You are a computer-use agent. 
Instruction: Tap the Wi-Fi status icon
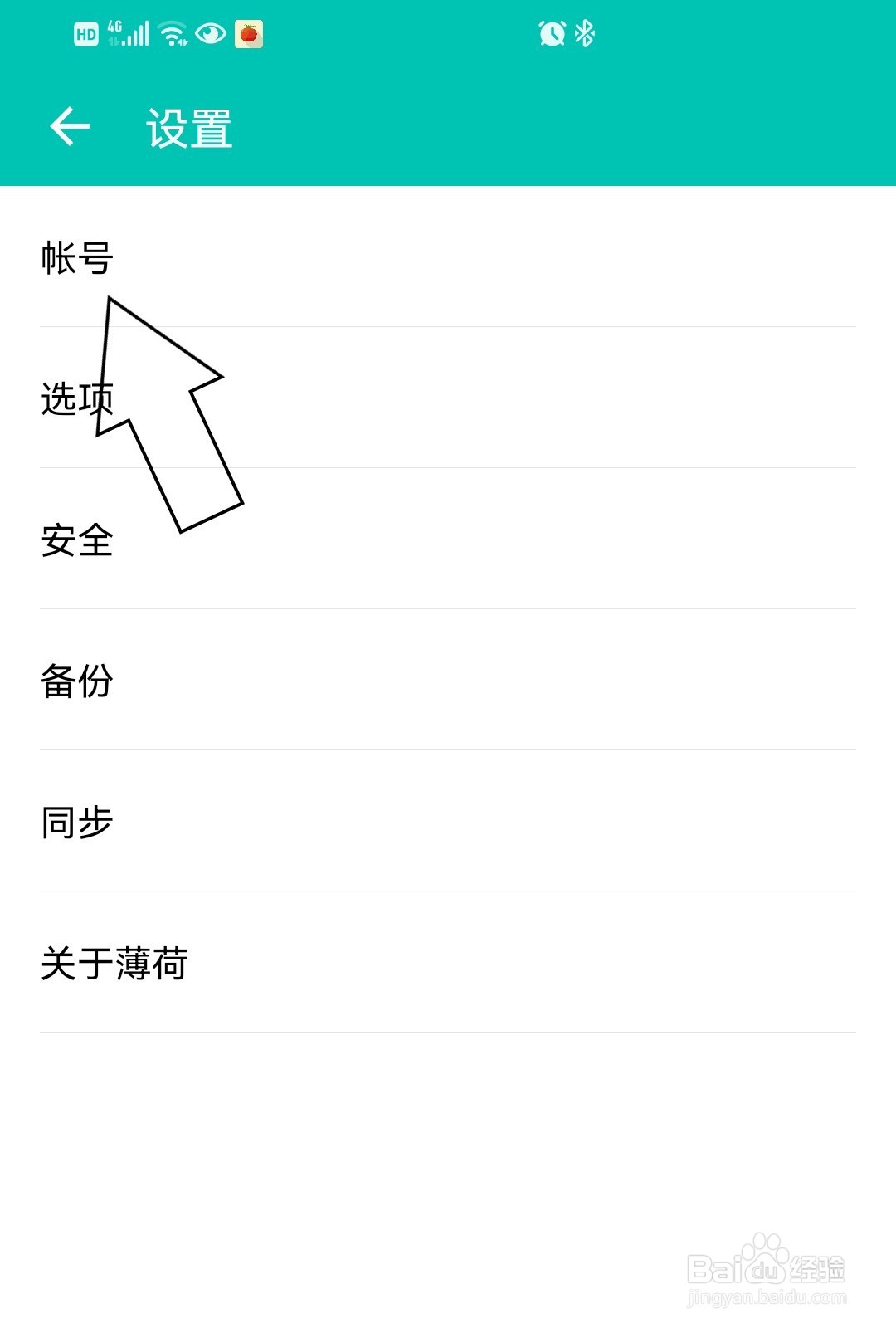pyautogui.click(x=173, y=33)
